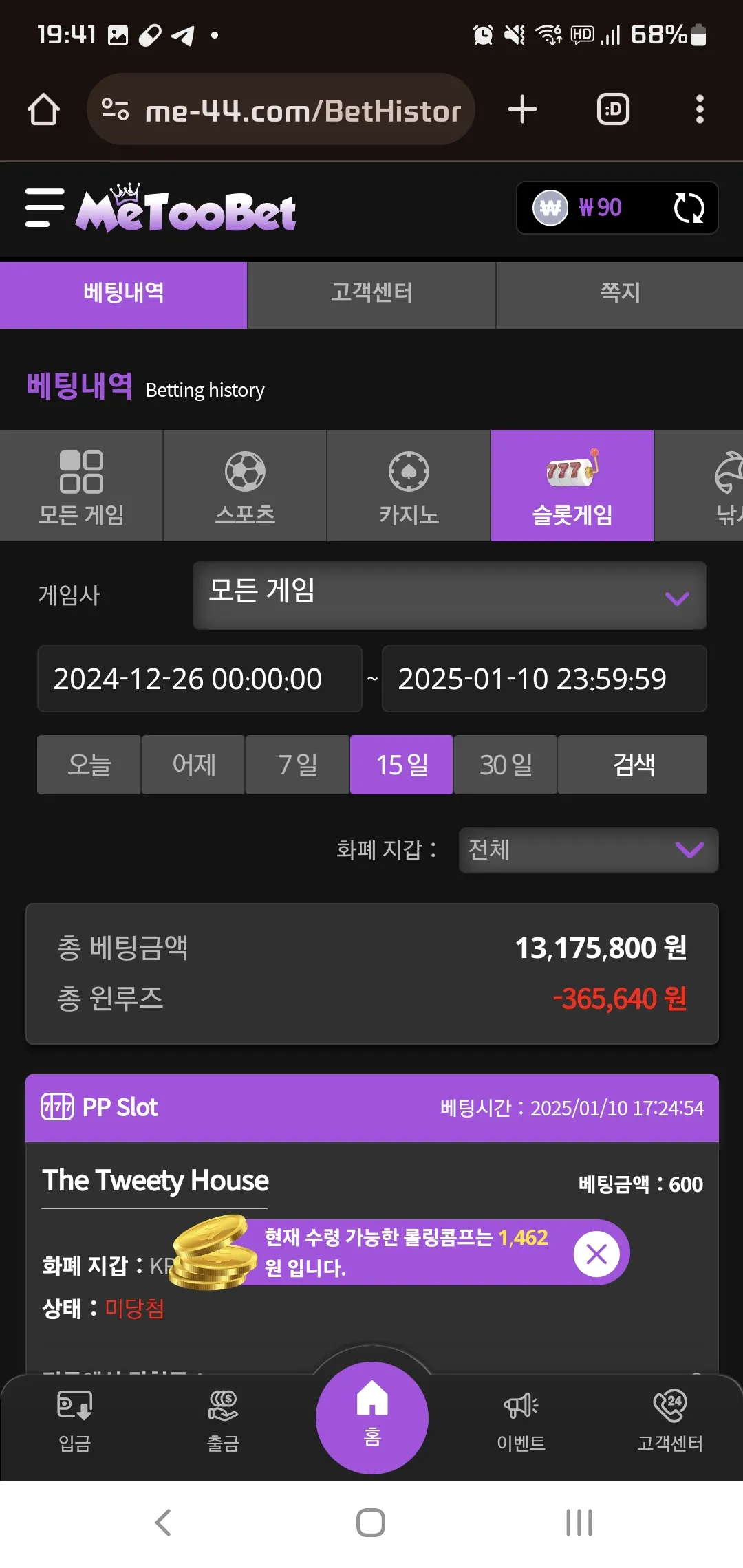
Task: Set the range to 오늘
Action: pyautogui.click(x=89, y=765)
